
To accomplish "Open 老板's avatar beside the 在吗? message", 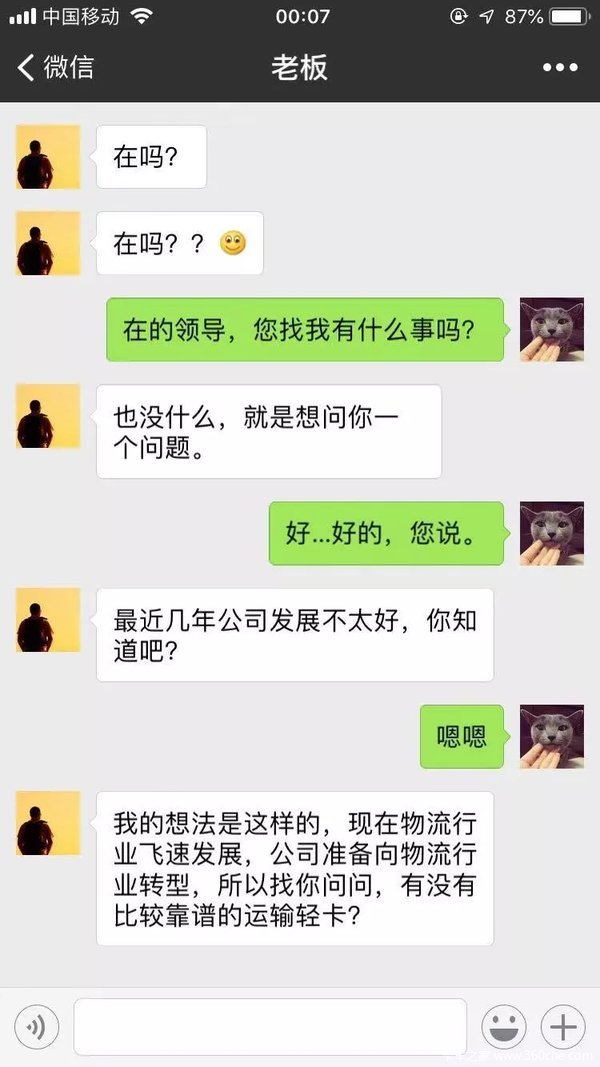I will point(48,157).
